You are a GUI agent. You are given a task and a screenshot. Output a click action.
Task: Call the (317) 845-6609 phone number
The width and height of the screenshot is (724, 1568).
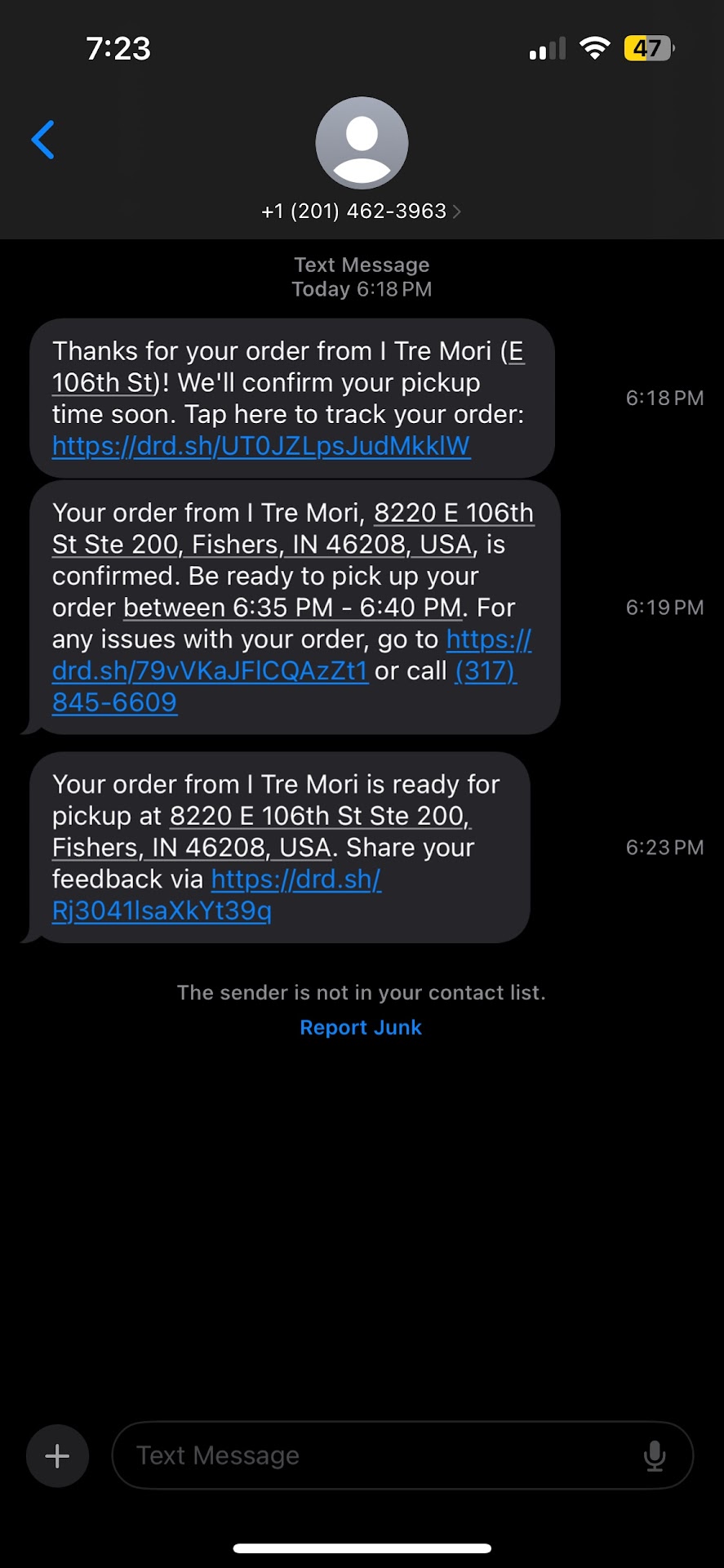pyautogui.click(x=114, y=702)
